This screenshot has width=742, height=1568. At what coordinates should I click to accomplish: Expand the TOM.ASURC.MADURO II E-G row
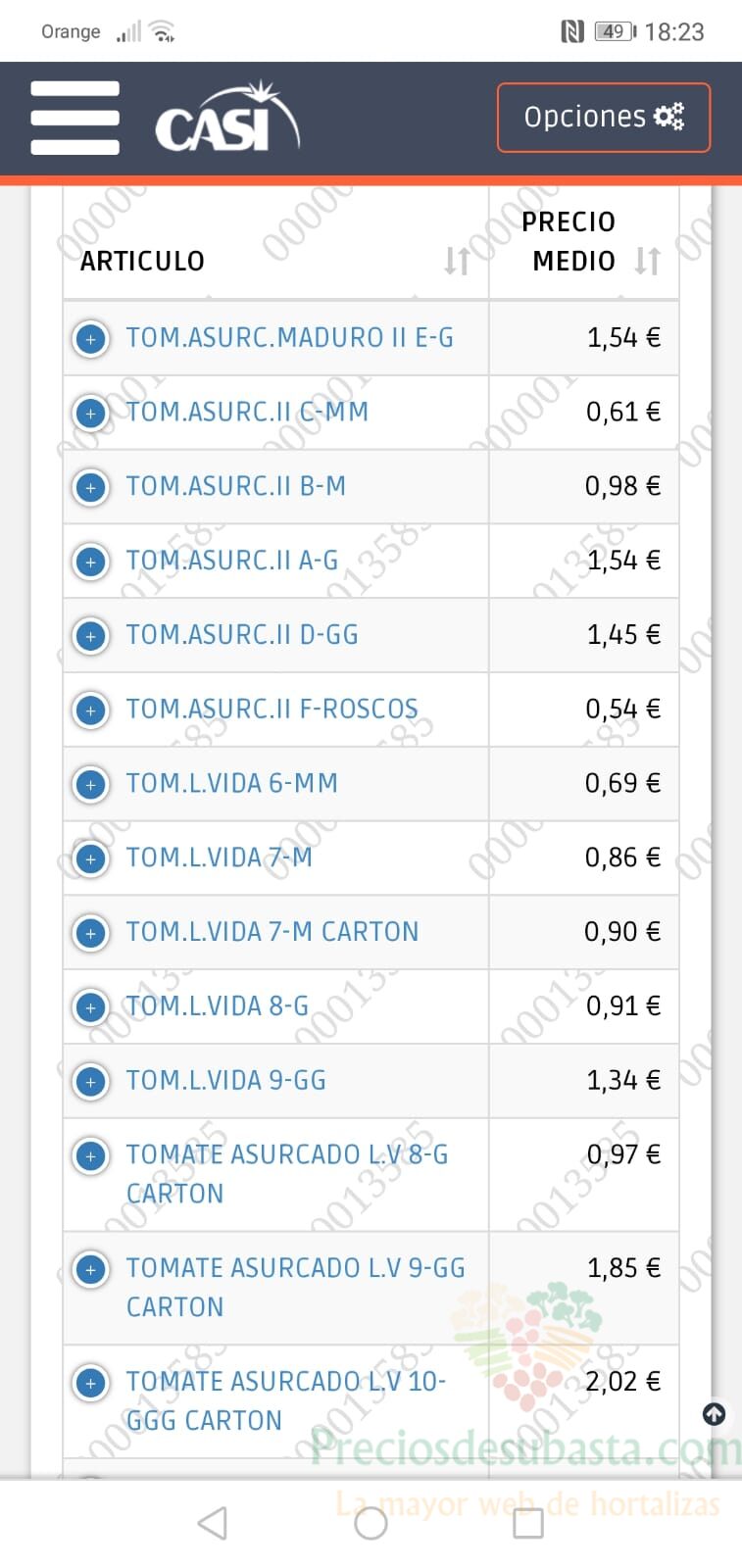(x=91, y=339)
